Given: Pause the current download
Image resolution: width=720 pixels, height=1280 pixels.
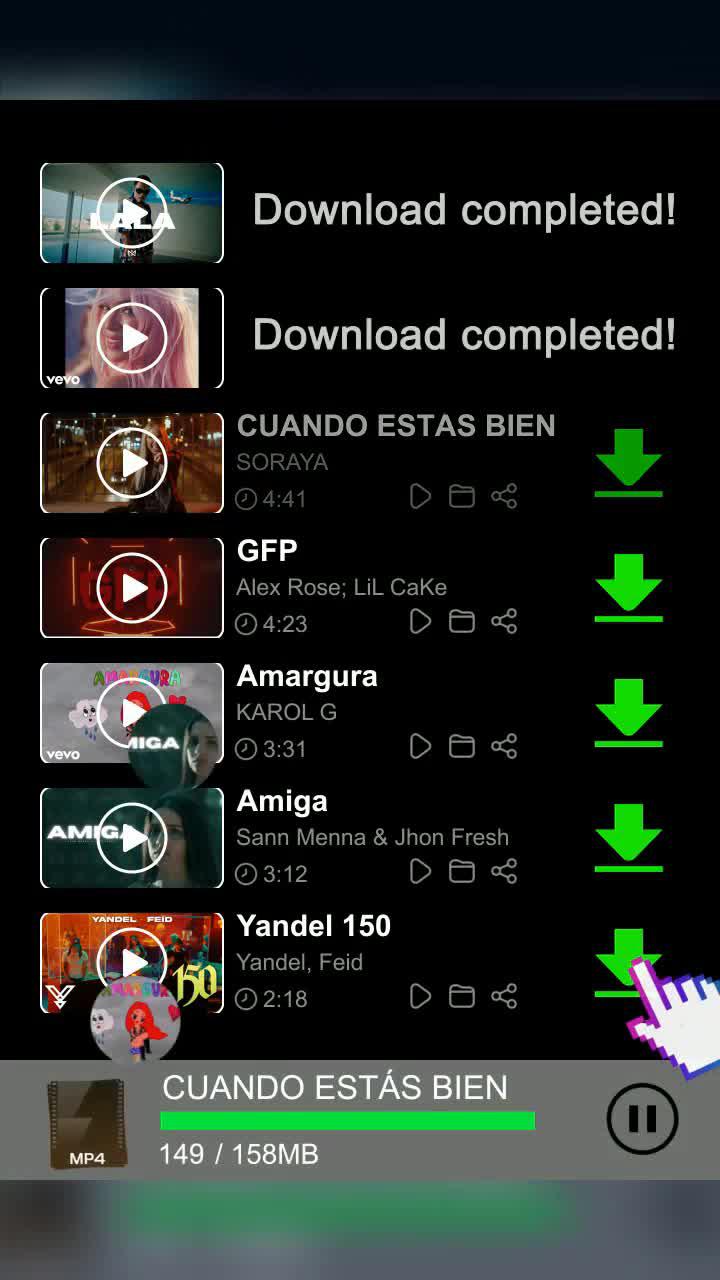Looking at the screenshot, I should 643,1118.
